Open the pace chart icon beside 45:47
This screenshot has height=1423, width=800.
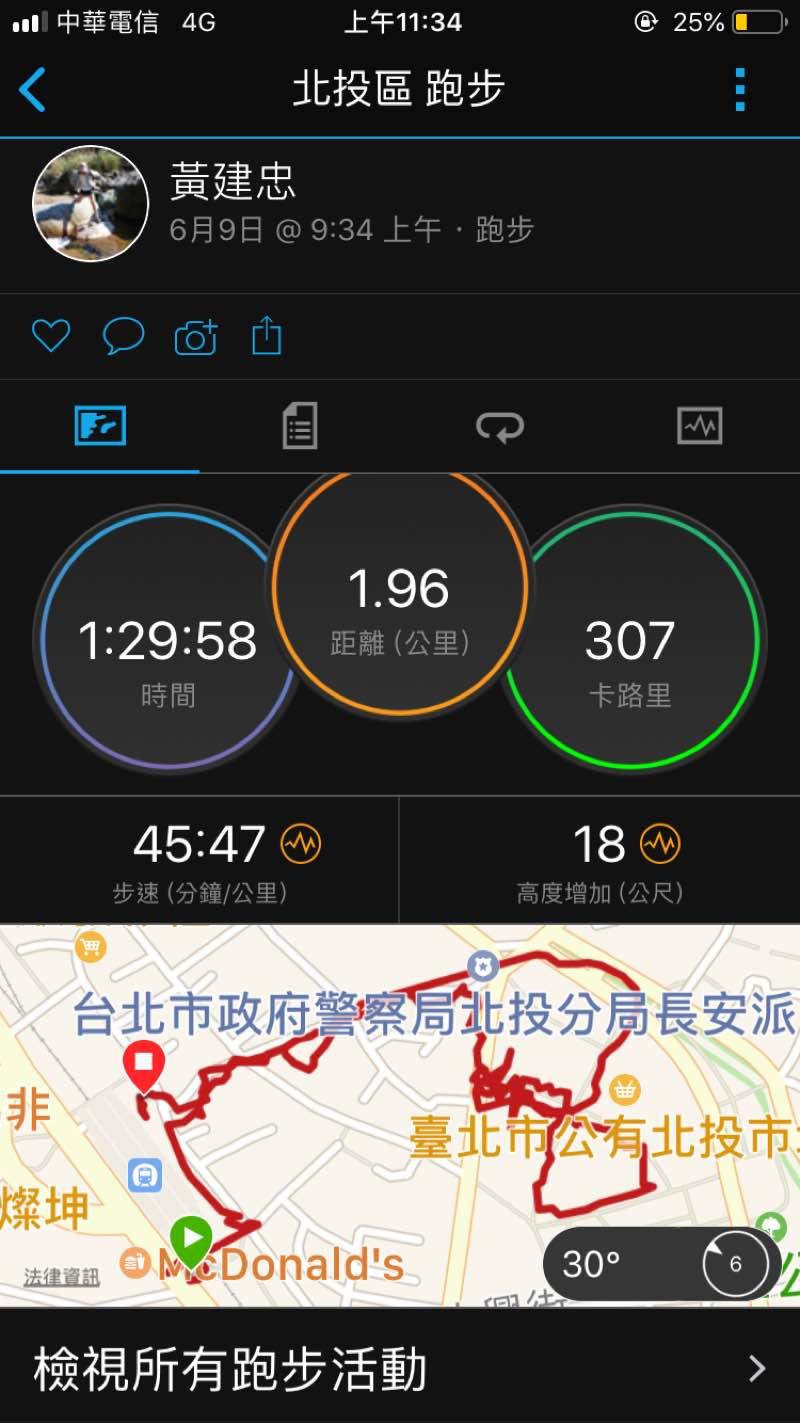[x=301, y=845]
